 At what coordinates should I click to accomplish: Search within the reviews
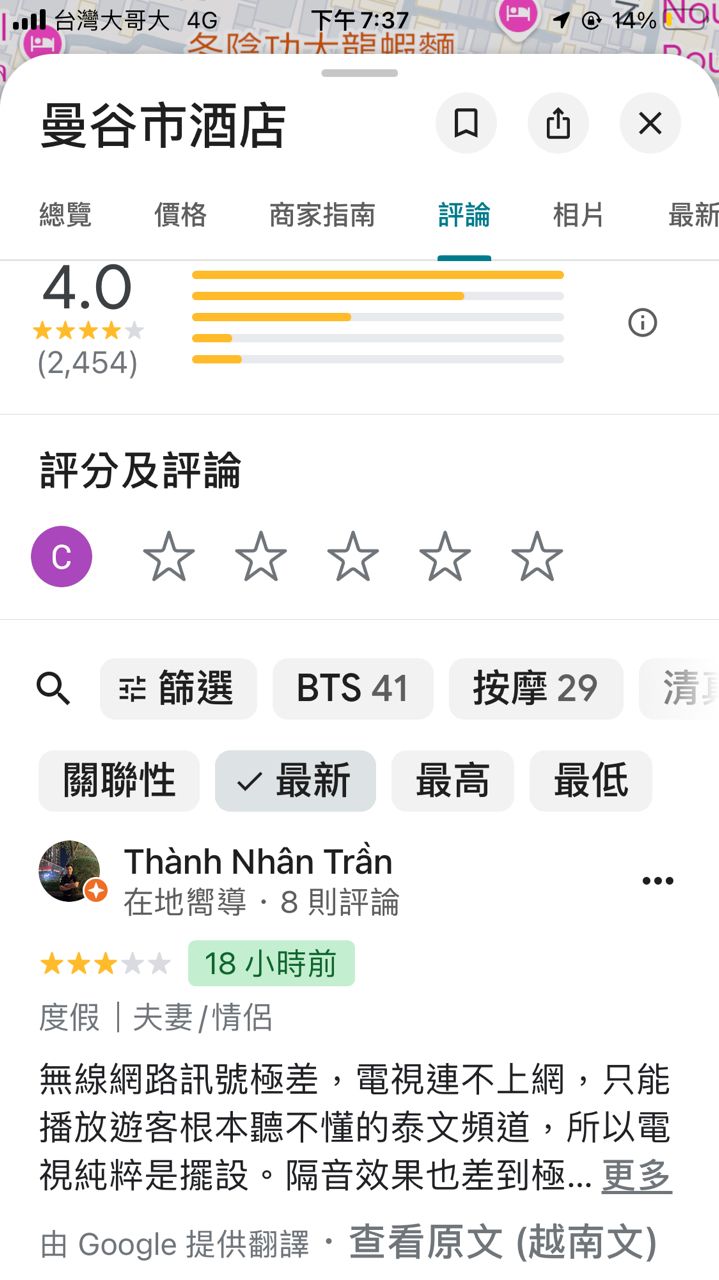point(53,689)
